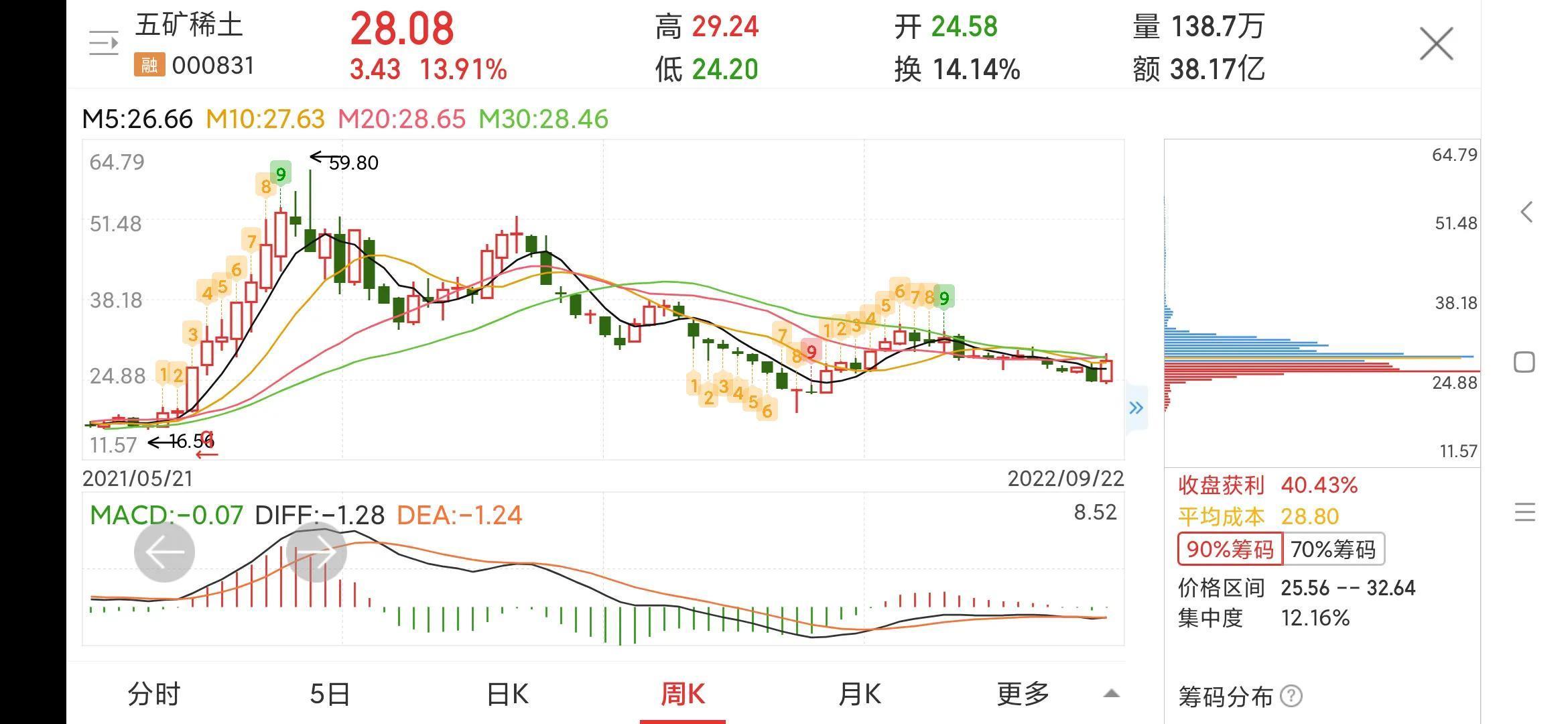Tap the system home button
The height and width of the screenshot is (724, 1568).
click(x=1524, y=363)
